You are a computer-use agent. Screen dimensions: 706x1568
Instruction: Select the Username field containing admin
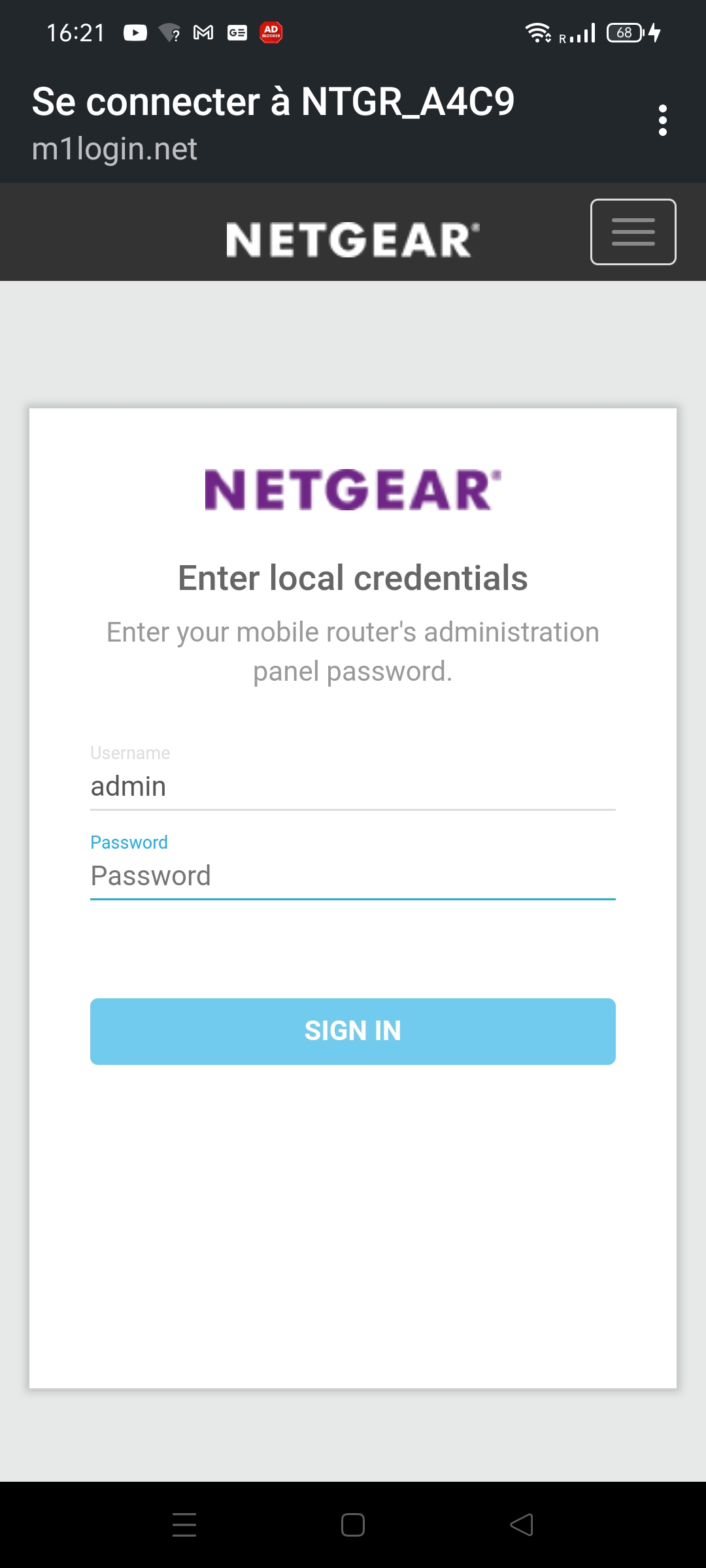pos(353,786)
